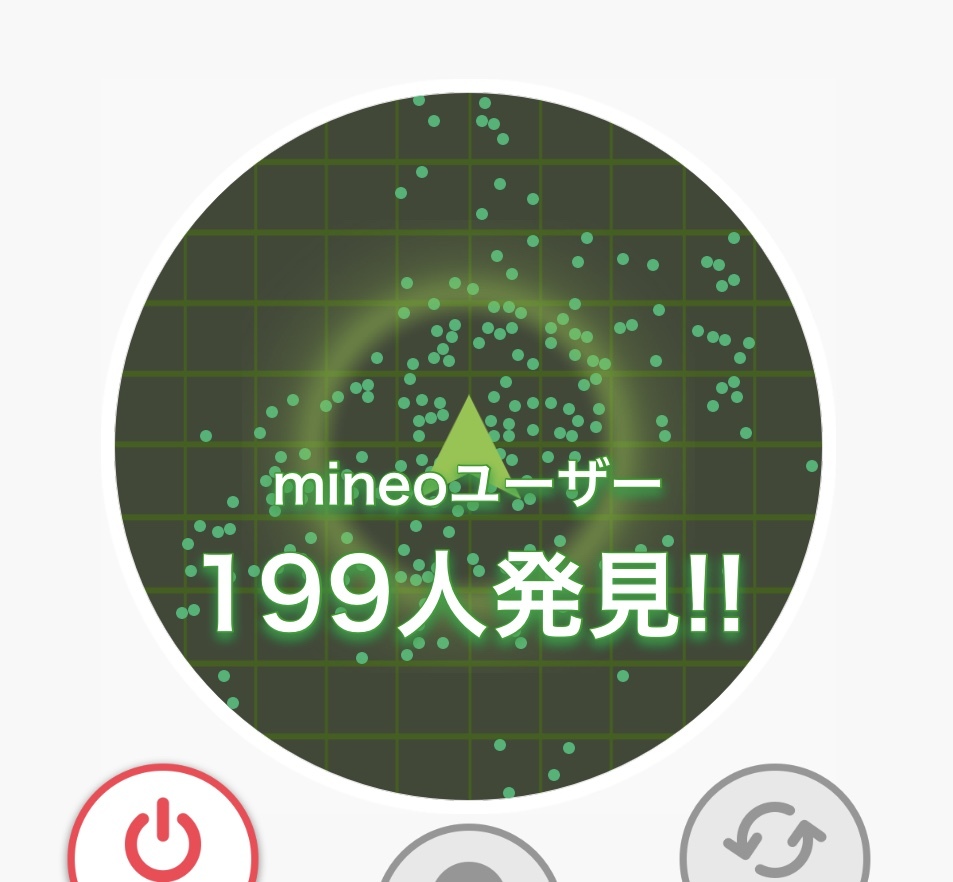
Task: Tap the gray center button below the radar
Action: (x=469, y=860)
